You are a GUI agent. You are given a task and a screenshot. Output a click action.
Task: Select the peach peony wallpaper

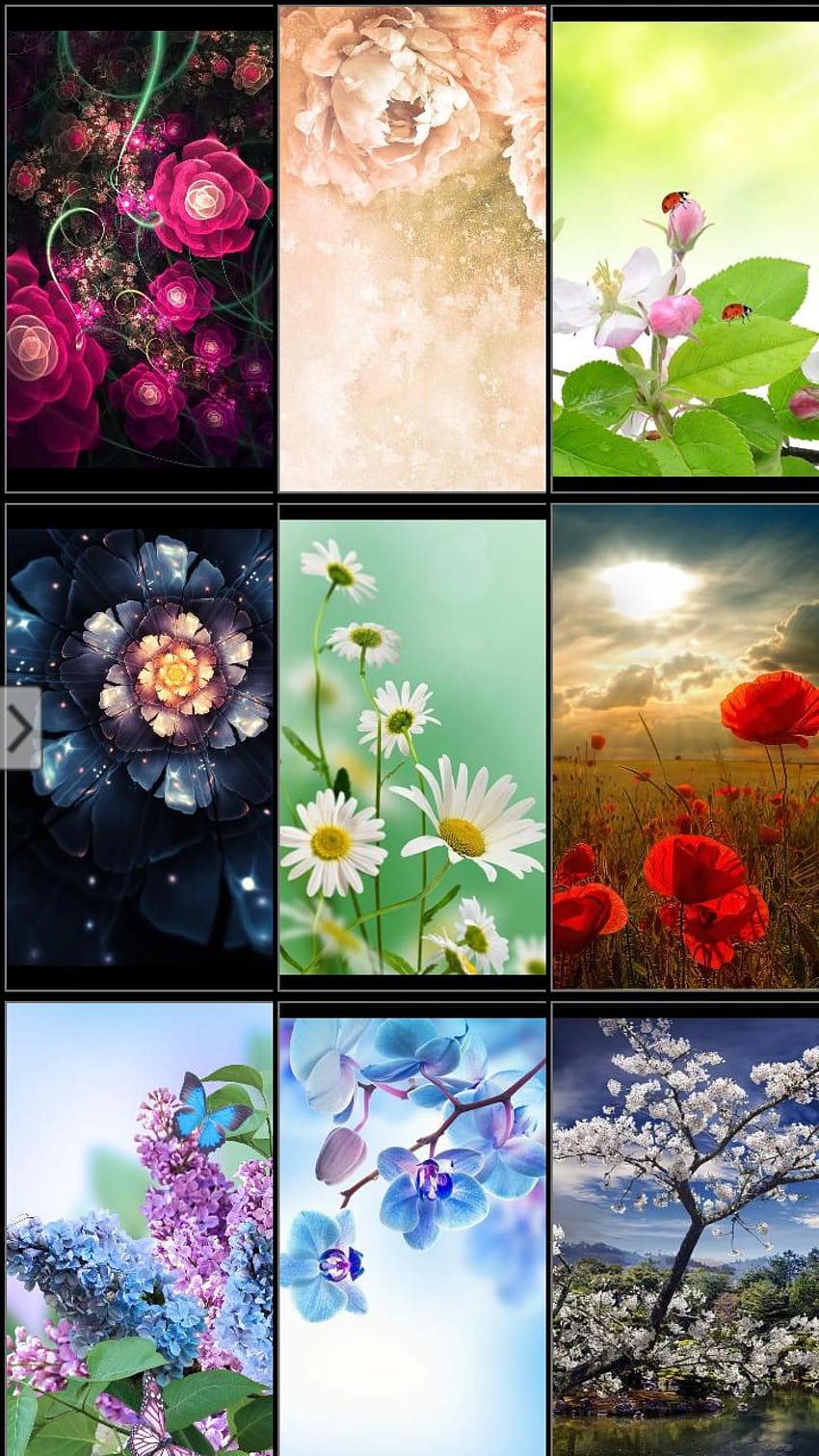pos(412,249)
